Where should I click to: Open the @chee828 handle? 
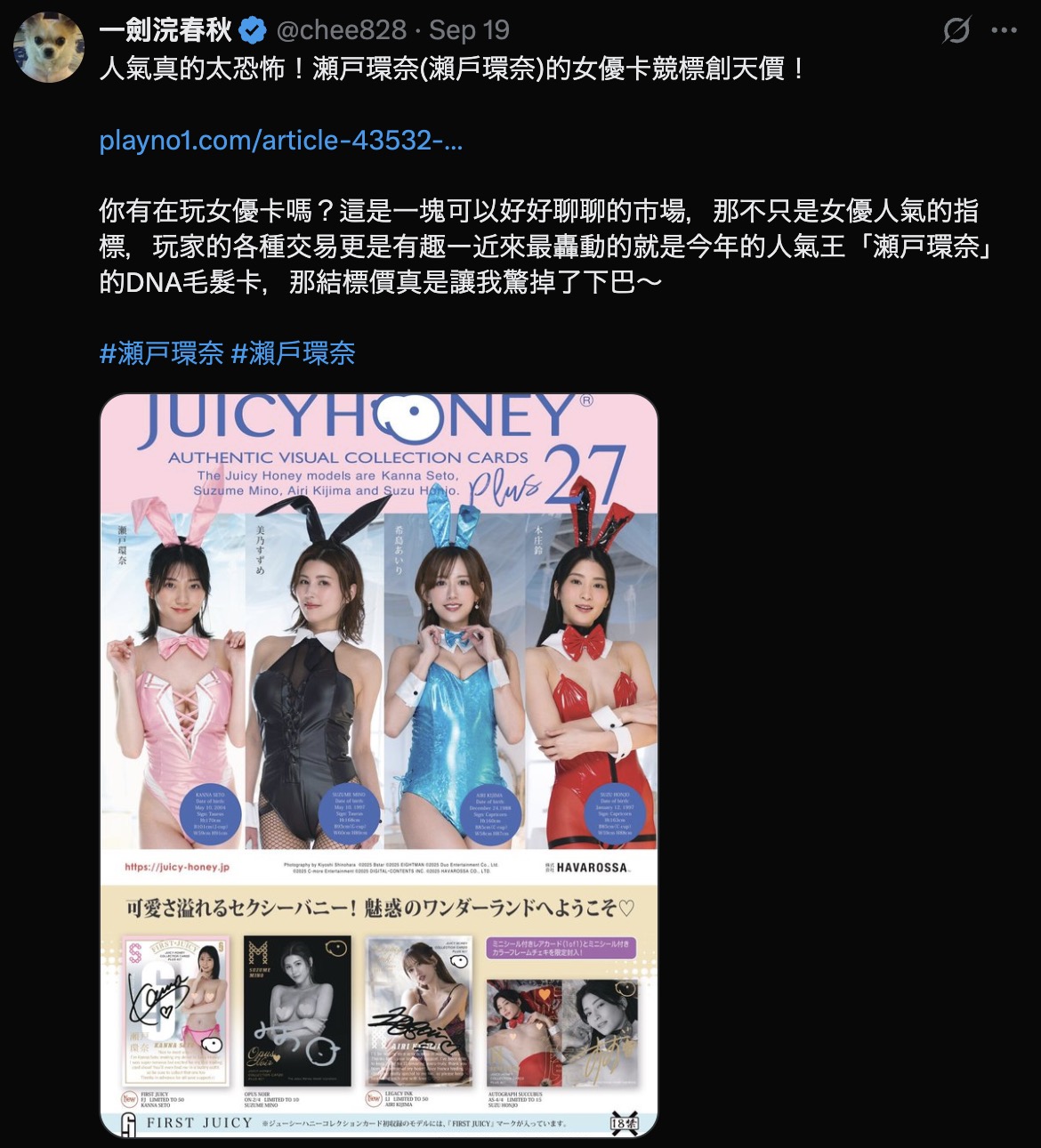(x=342, y=30)
